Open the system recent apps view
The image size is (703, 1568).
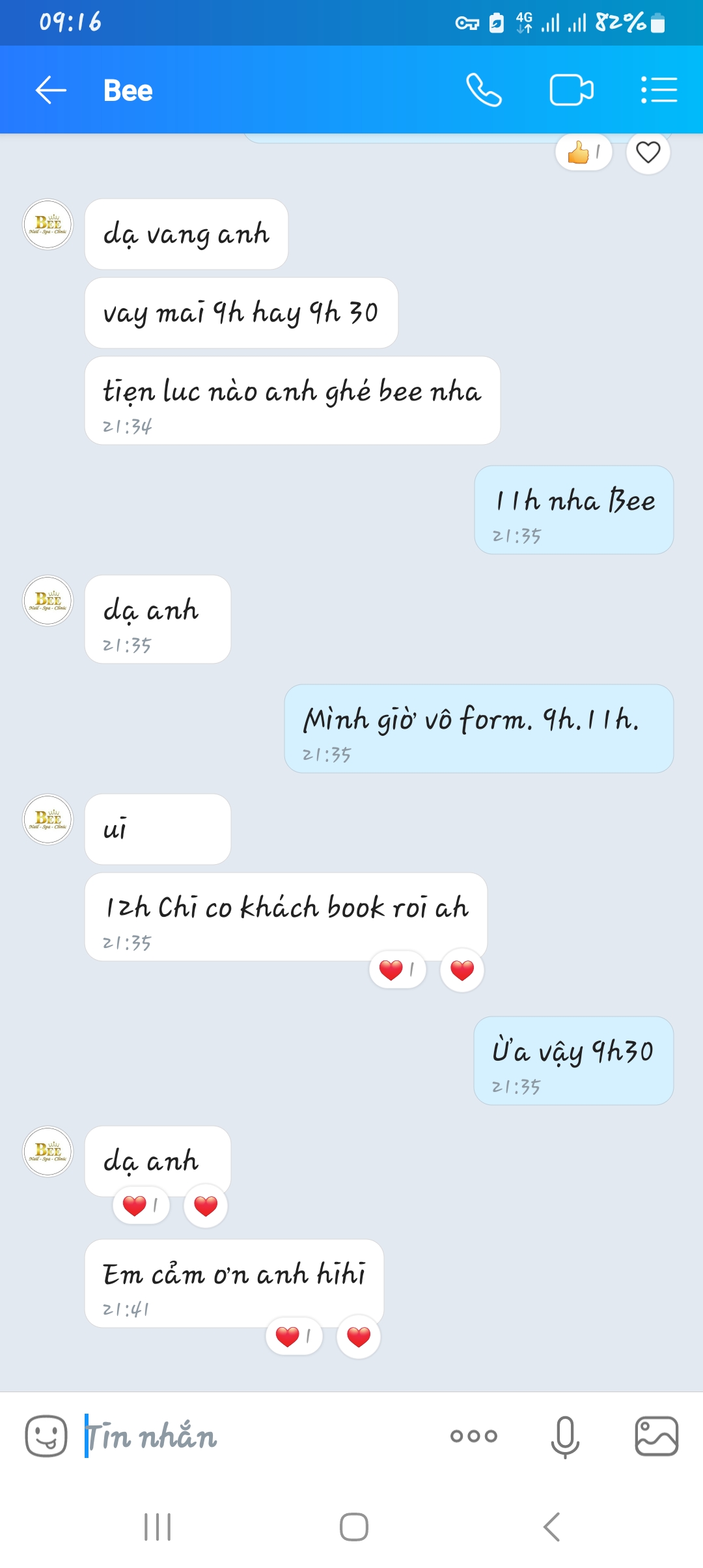click(x=158, y=1526)
